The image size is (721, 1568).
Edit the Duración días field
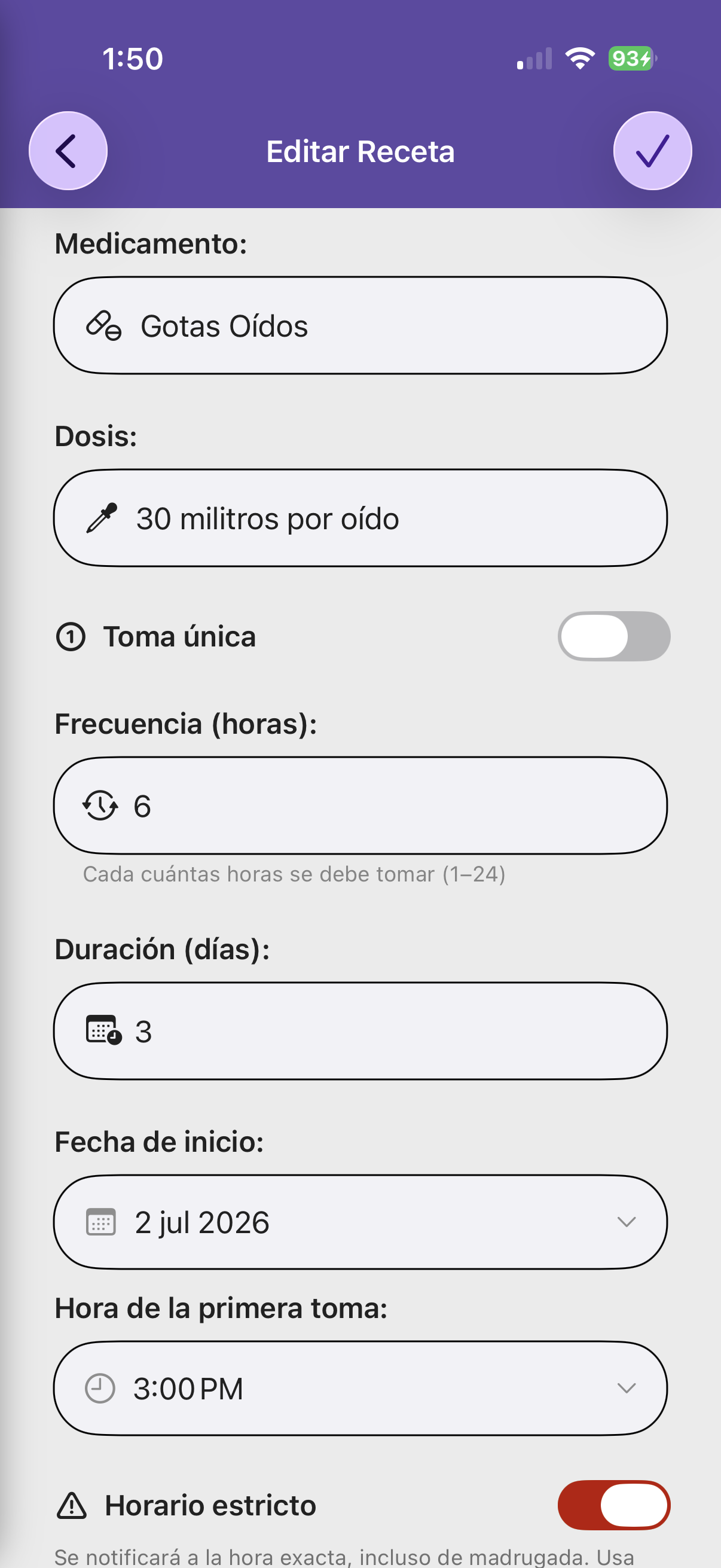point(360,1031)
